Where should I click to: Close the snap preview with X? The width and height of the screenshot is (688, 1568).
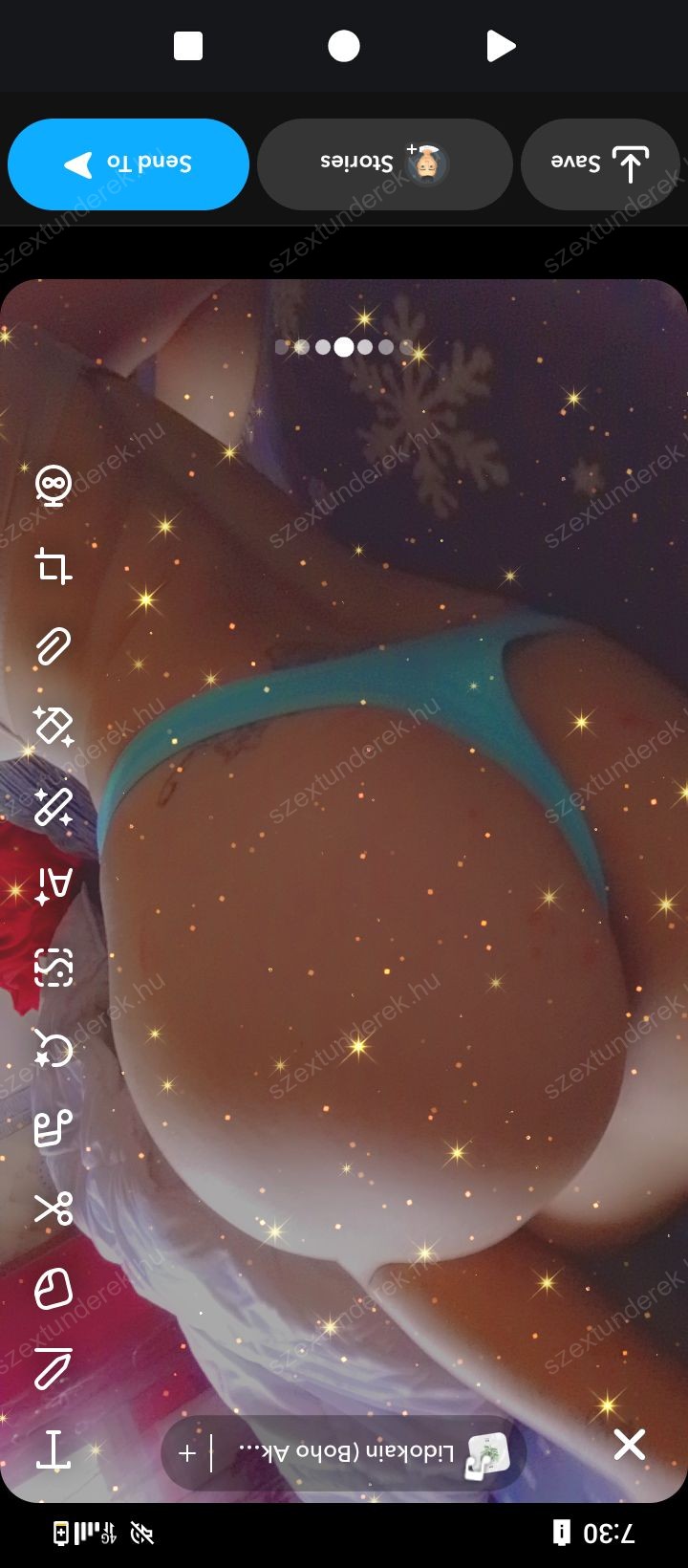tap(629, 1445)
